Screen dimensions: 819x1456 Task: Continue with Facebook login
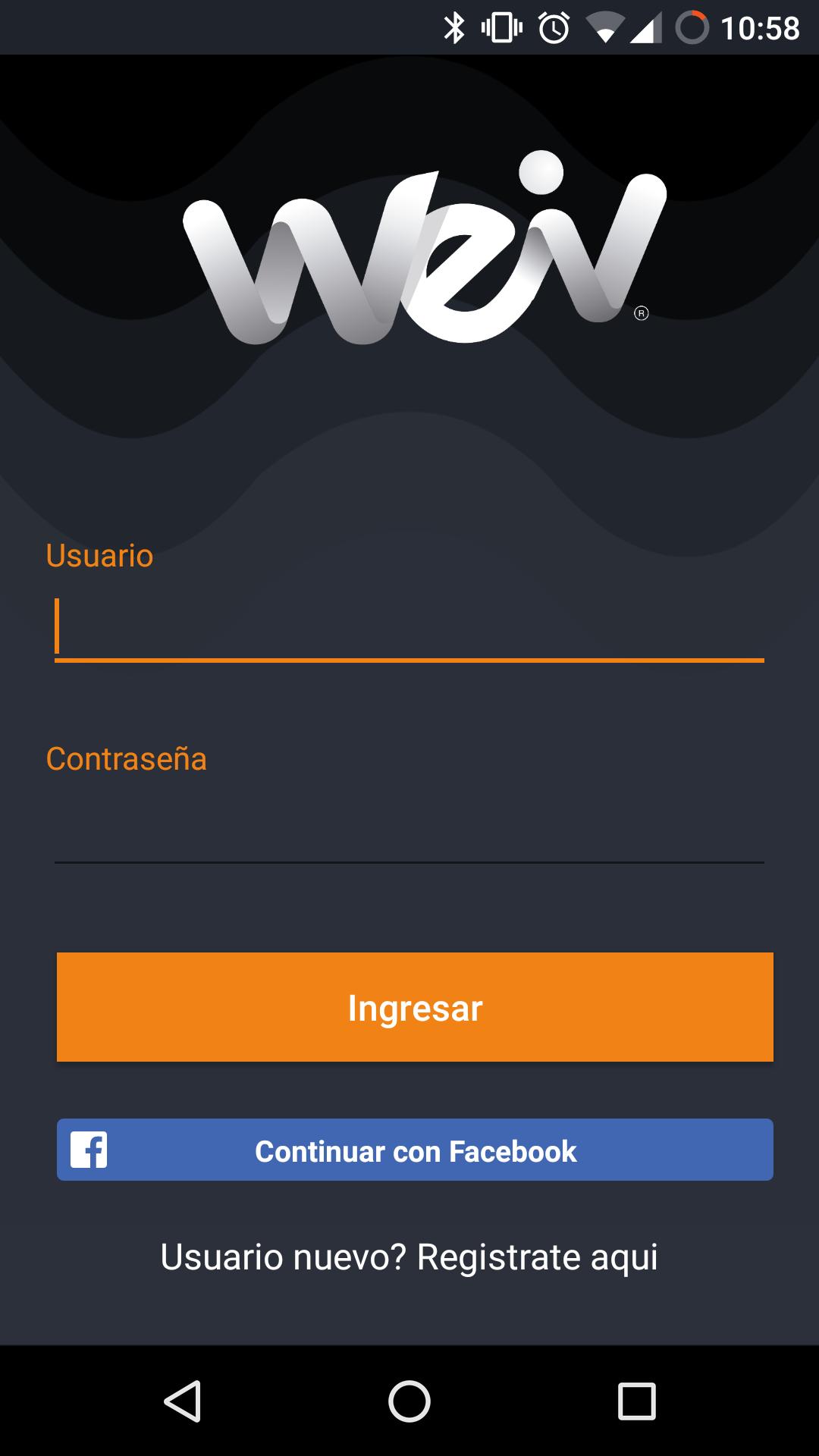coord(415,1150)
